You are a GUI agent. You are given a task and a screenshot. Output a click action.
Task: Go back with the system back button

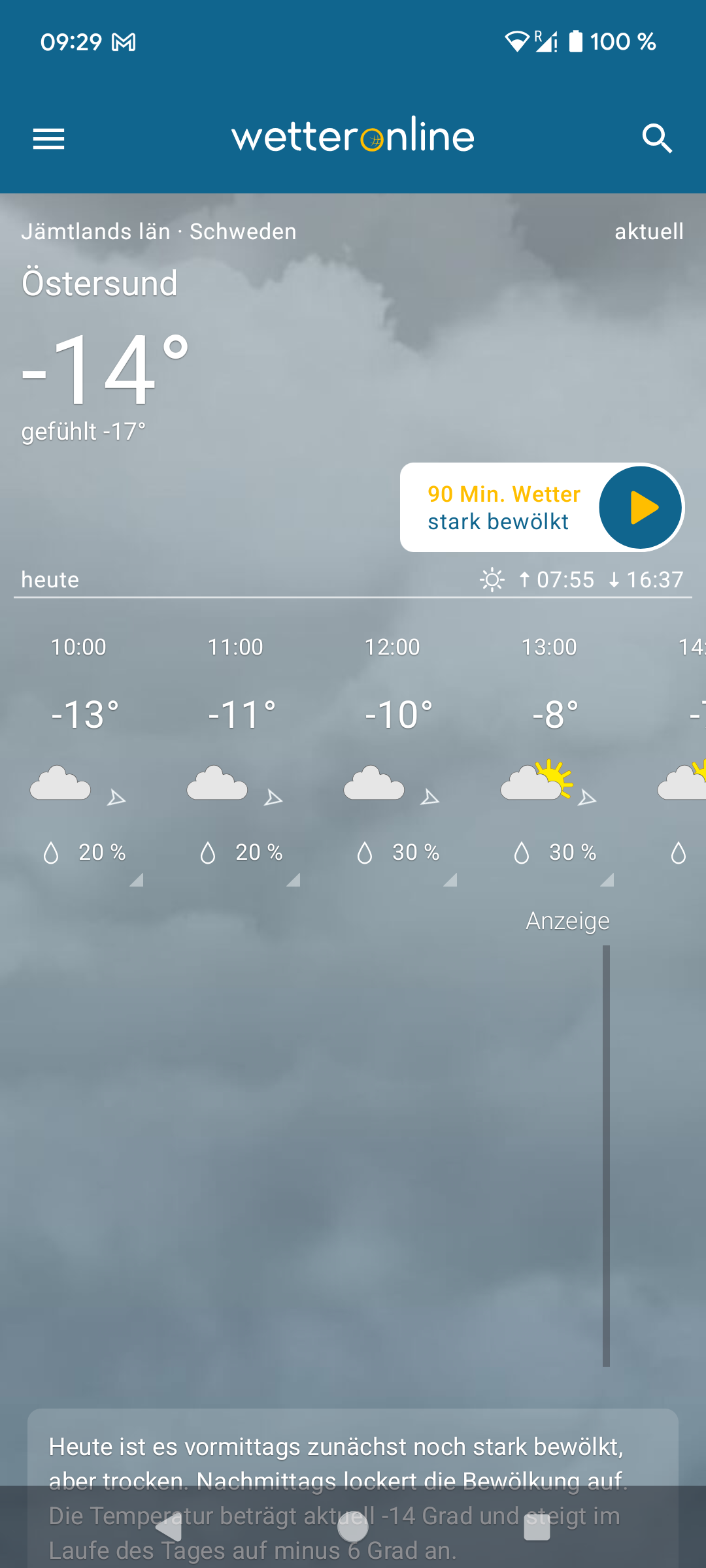click(169, 1527)
